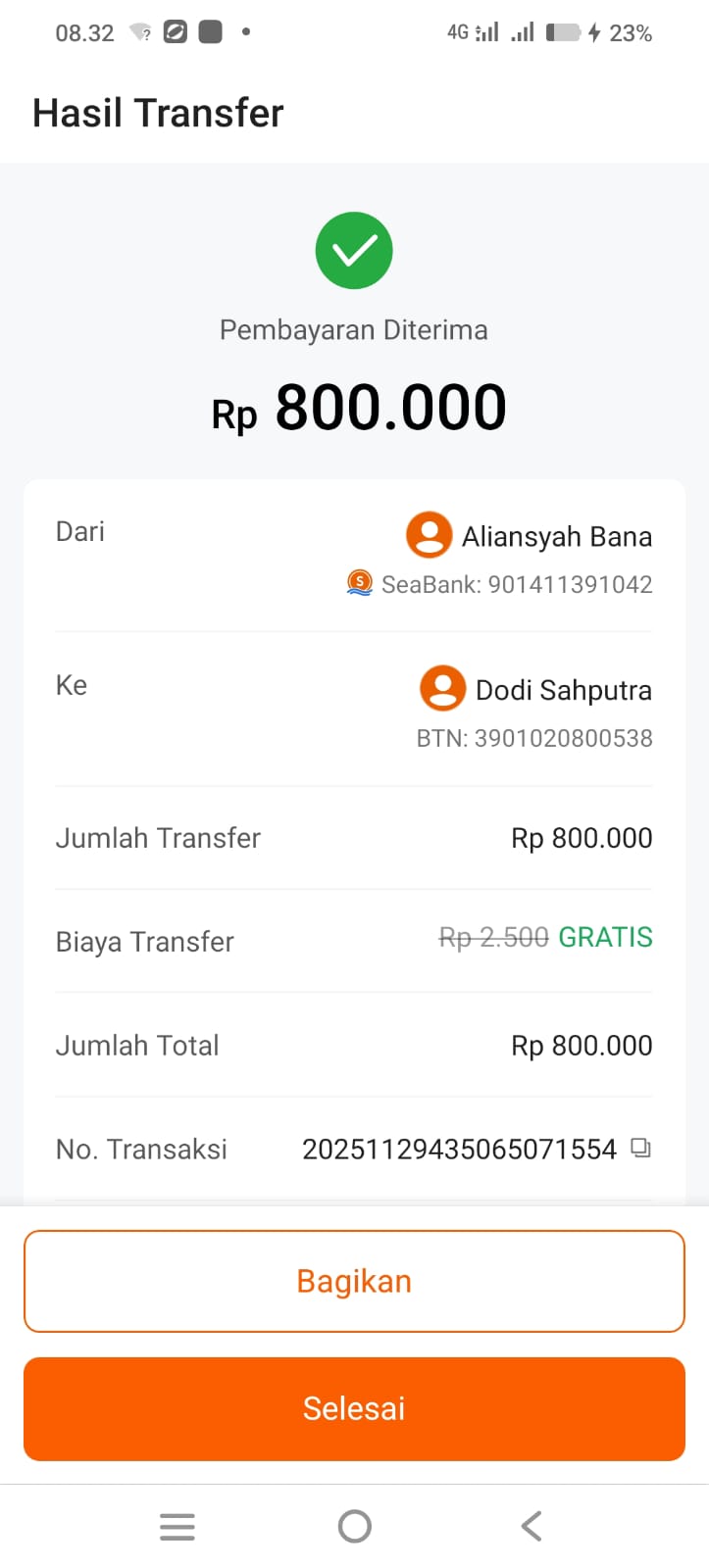Screen dimensions: 709x1568
Task: Click the Hasil Transfer screen title
Action: pyautogui.click(x=157, y=113)
